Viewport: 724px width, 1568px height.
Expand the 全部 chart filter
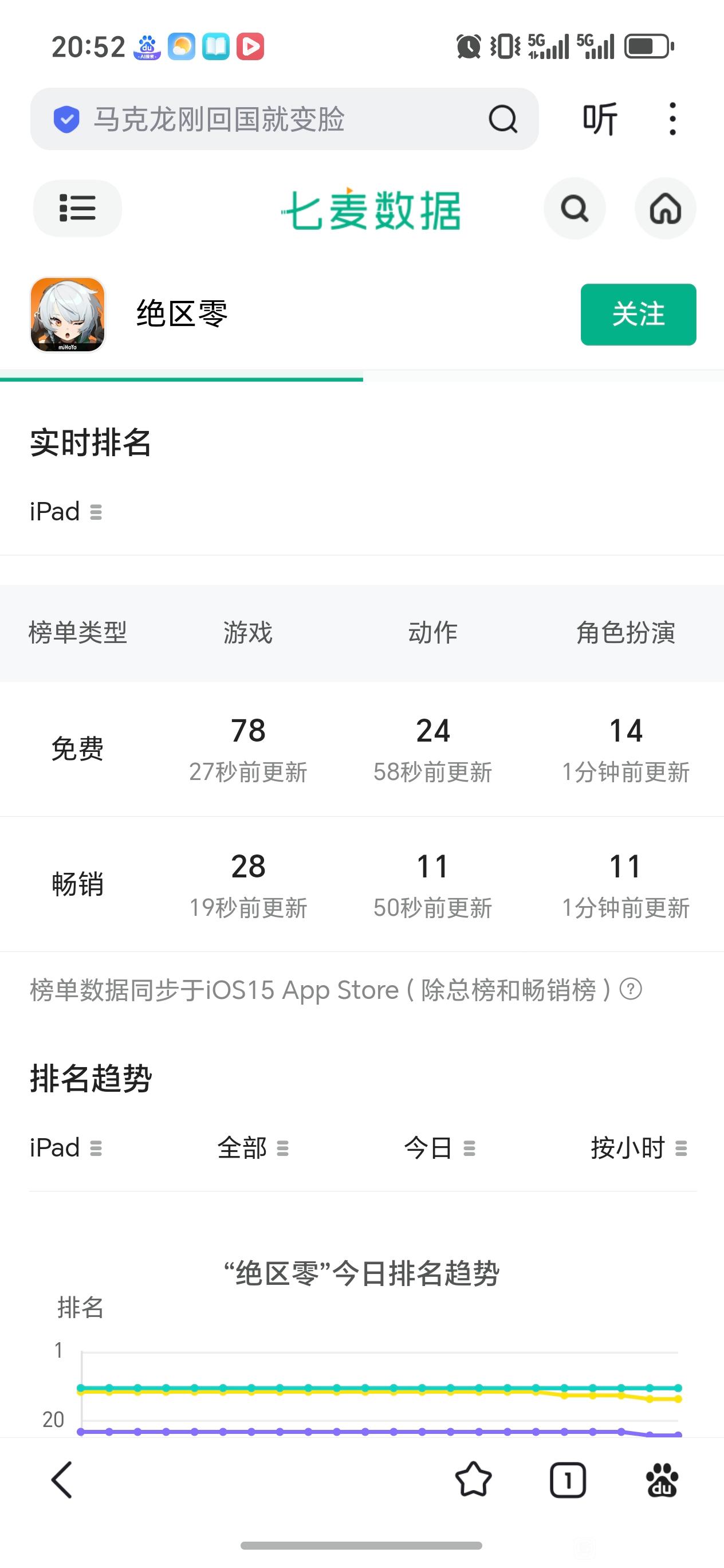253,1148
